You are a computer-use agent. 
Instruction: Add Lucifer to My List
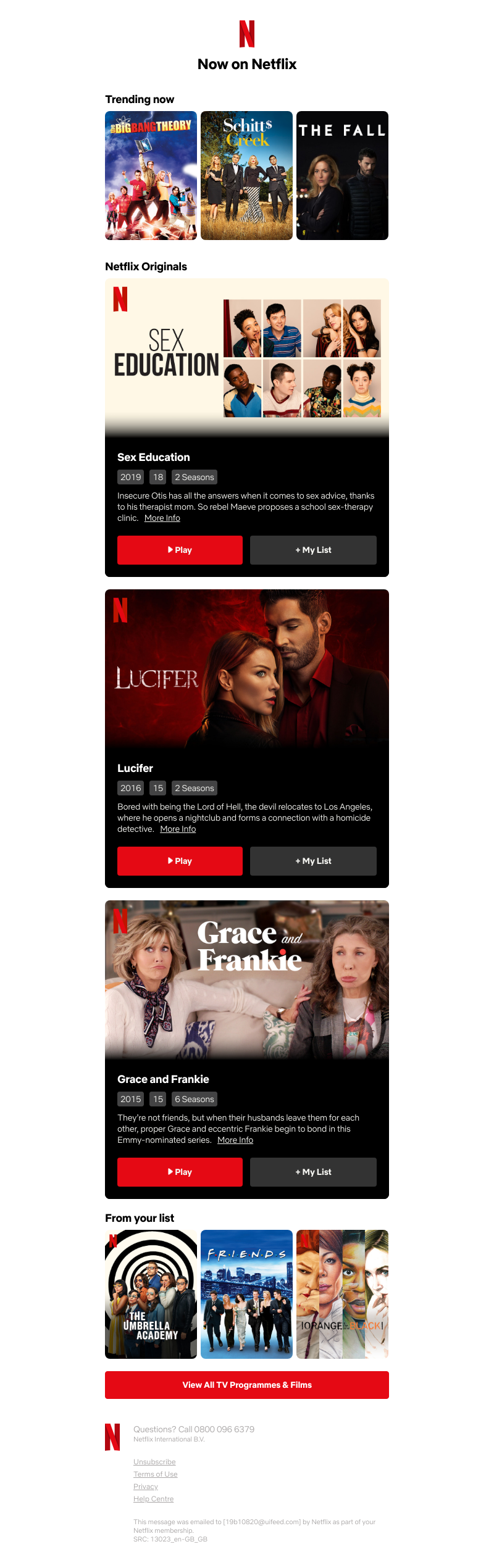(313, 861)
